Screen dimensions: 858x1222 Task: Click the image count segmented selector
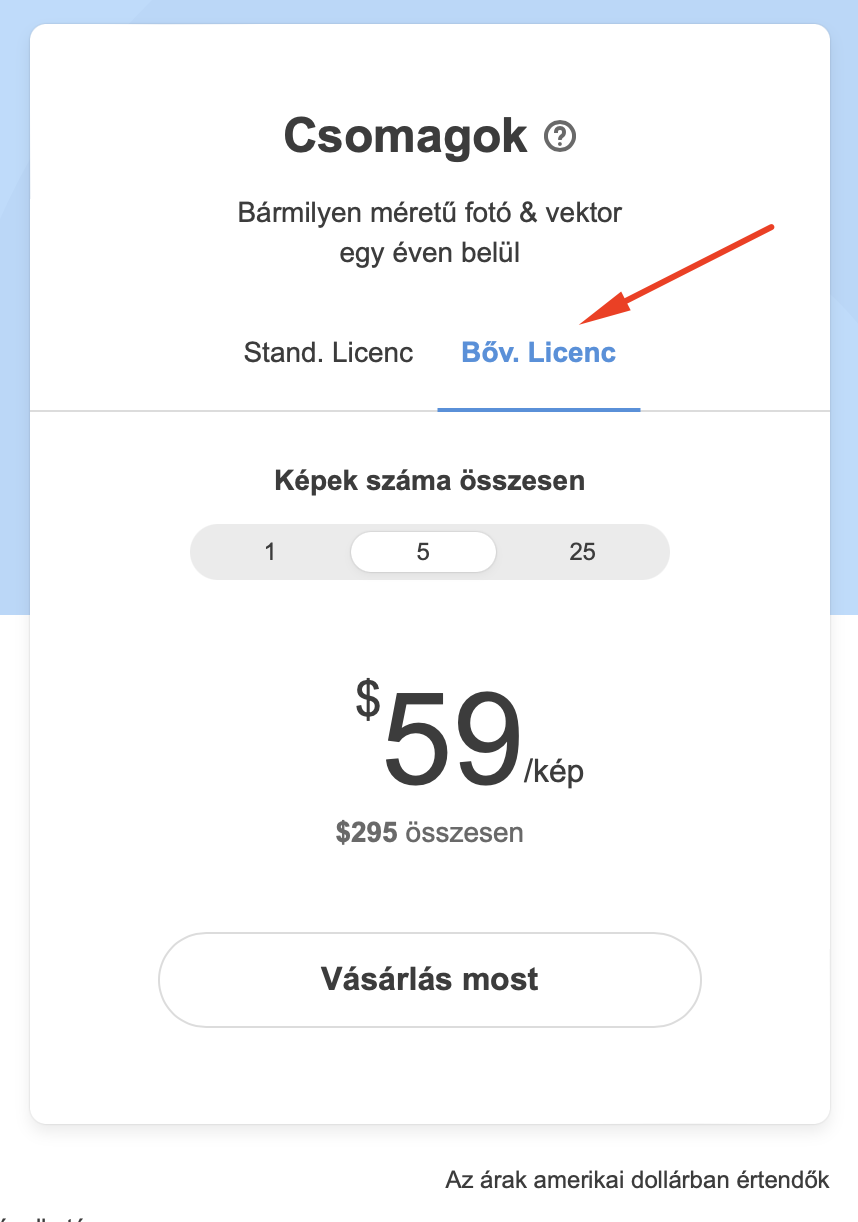pyautogui.click(x=429, y=551)
